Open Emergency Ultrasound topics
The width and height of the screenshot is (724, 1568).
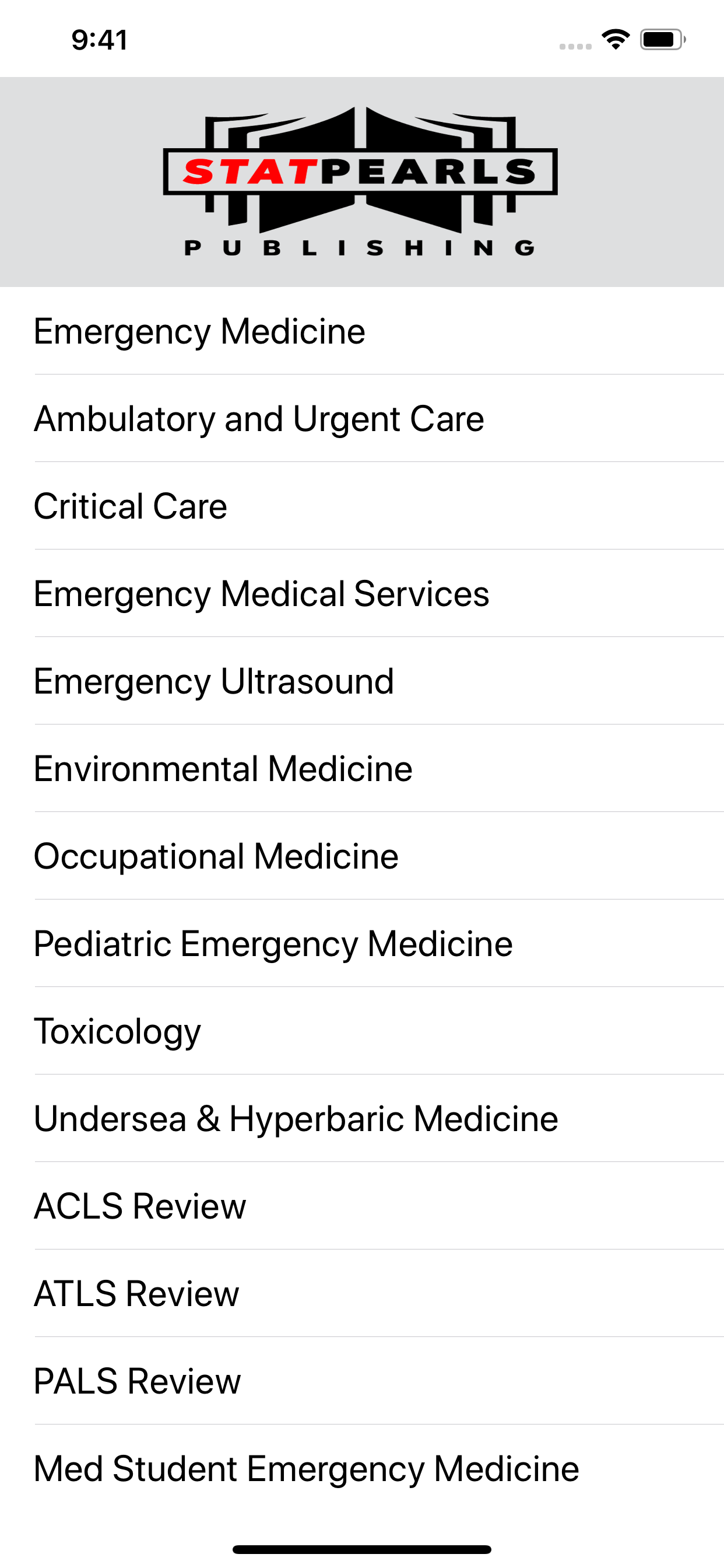pyautogui.click(x=362, y=681)
